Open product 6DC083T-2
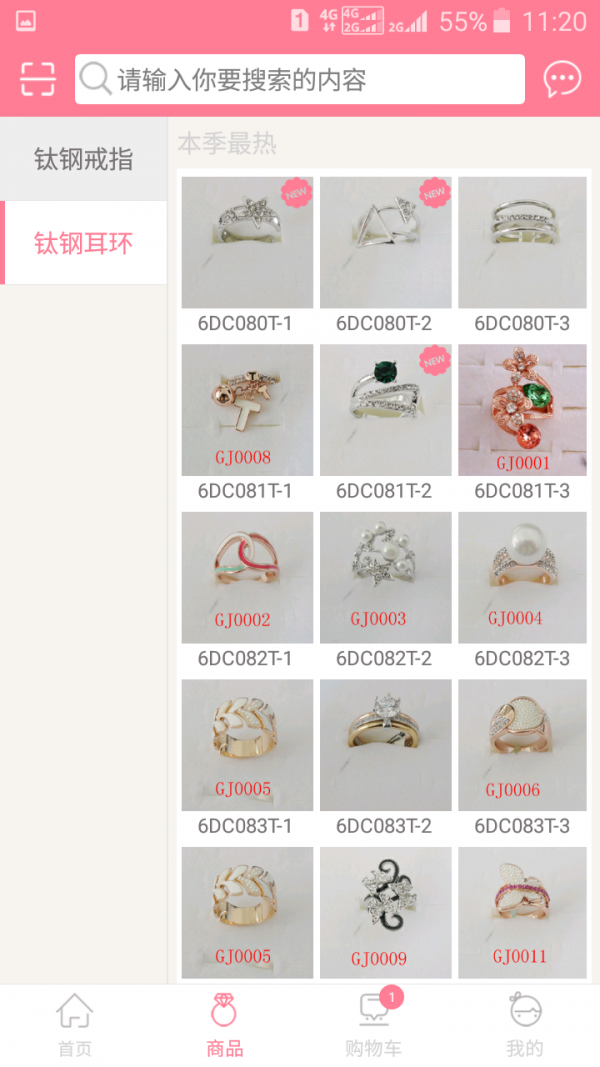The height and width of the screenshot is (1067, 600). click(x=385, y=746)
